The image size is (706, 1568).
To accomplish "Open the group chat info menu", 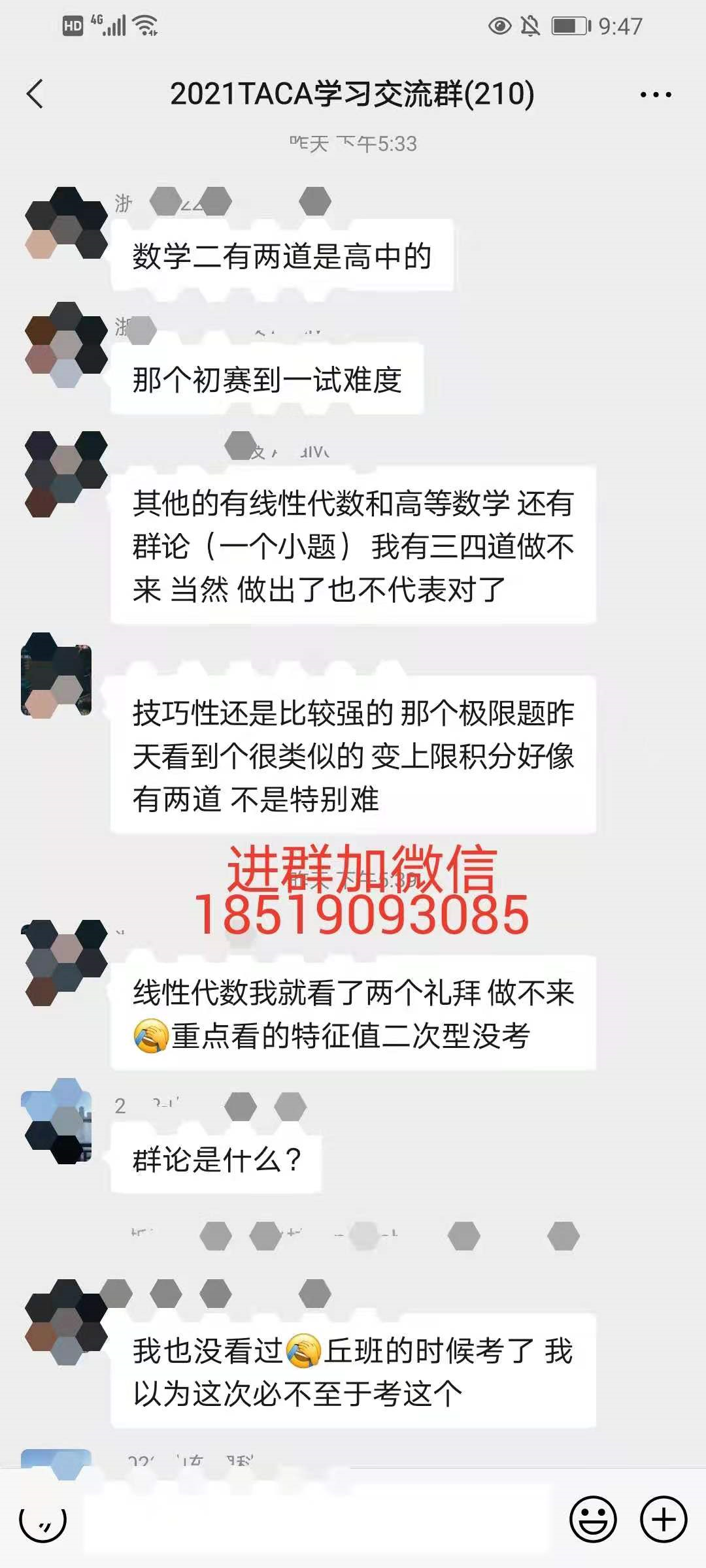I will 655,95.
